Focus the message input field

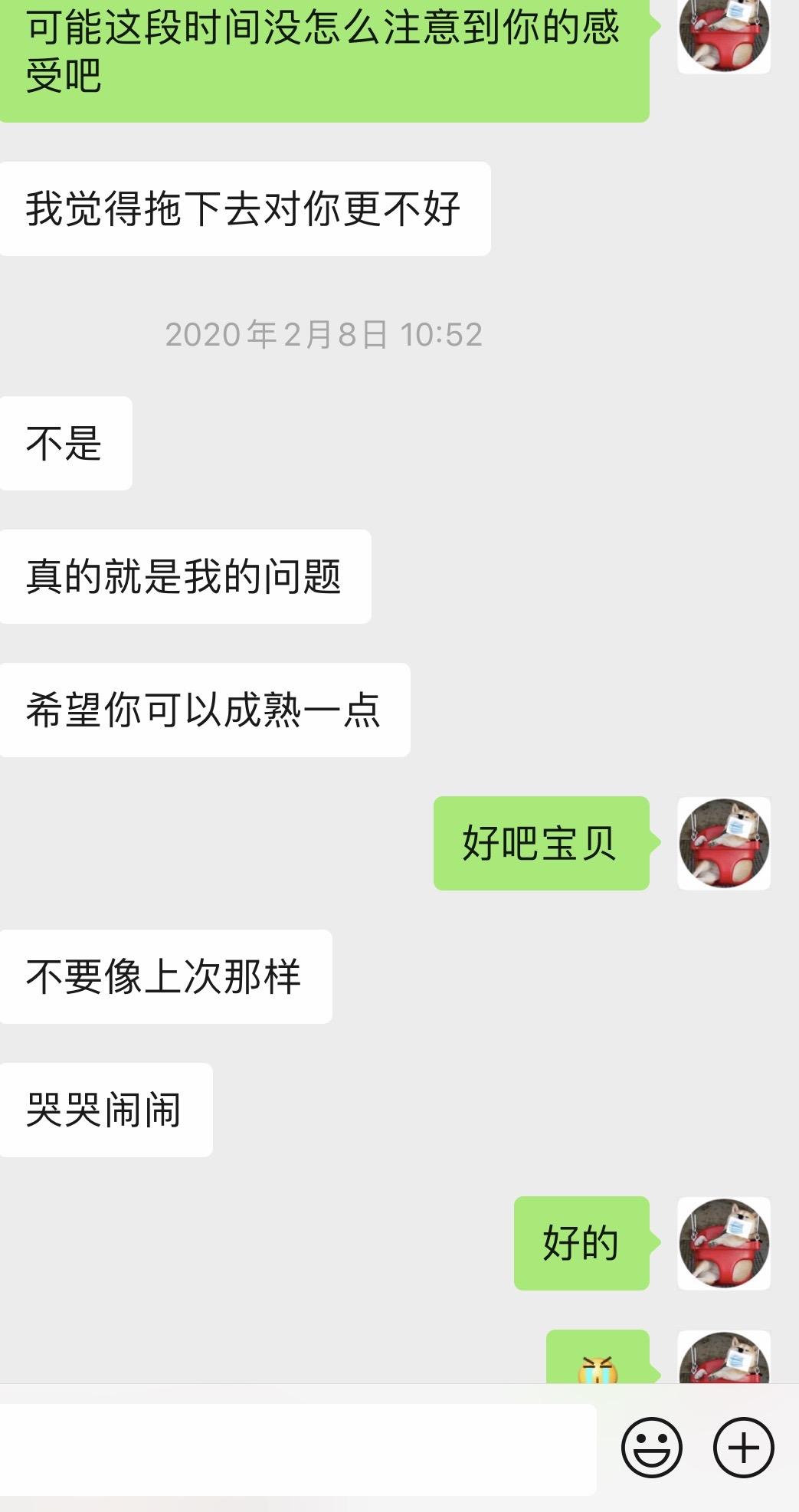297,1449
